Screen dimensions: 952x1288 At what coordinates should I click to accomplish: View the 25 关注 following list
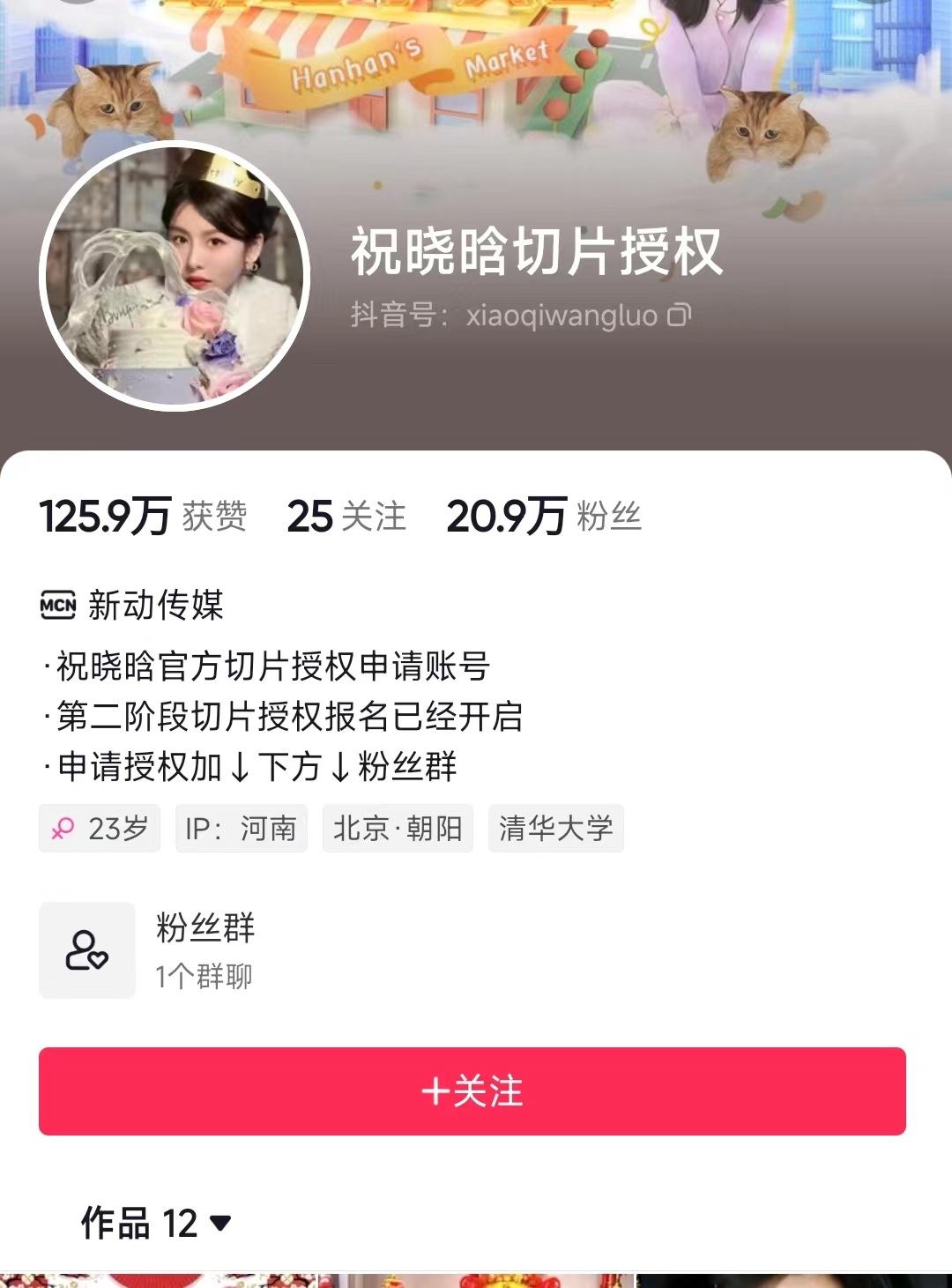(x=346, y=517)
